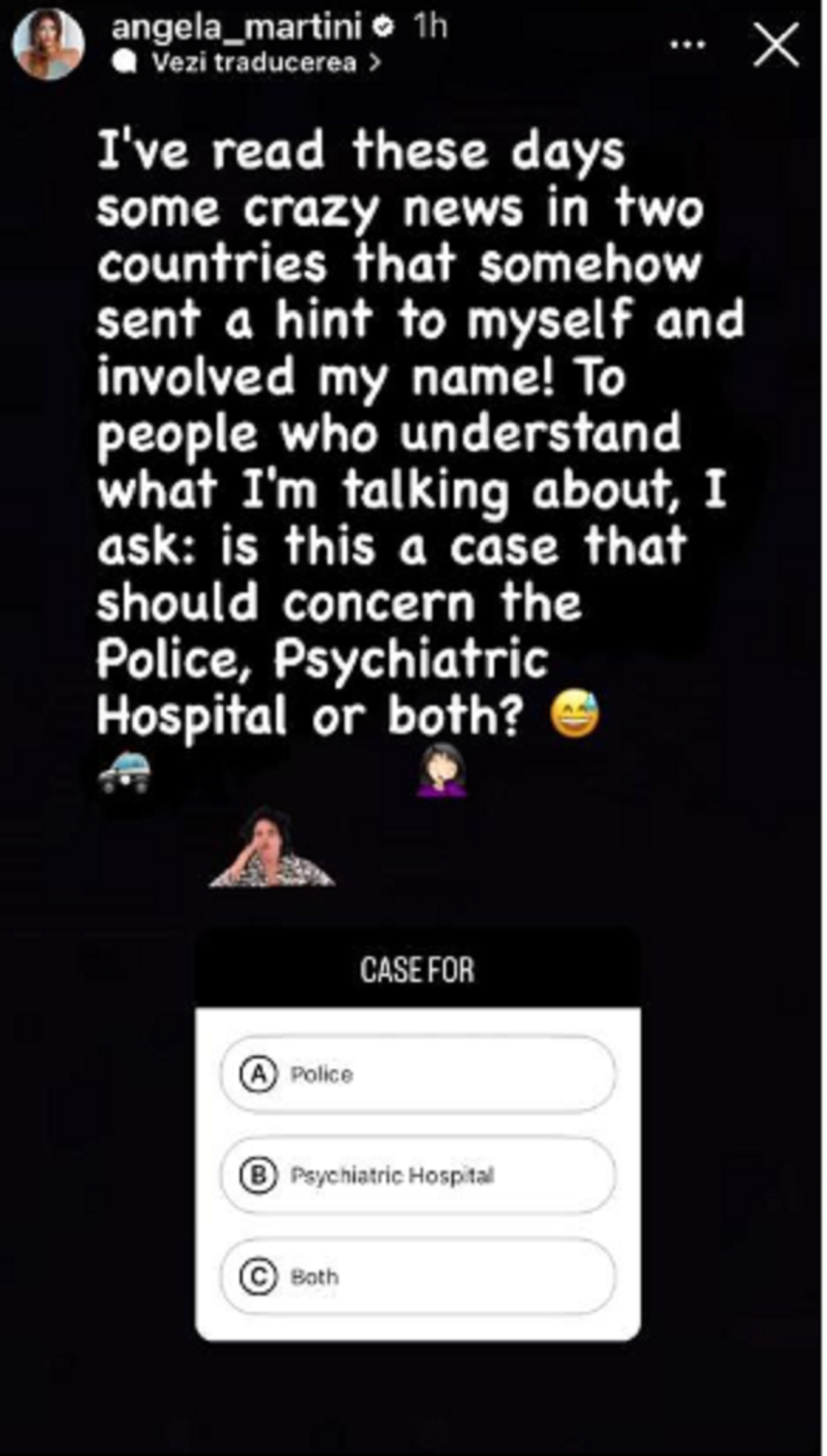Image resolution: width=827 pixels, height=1456 pixels.
Task: Choose quiz answer B, Psychiatric Hospital
Action: point(417,1175)
